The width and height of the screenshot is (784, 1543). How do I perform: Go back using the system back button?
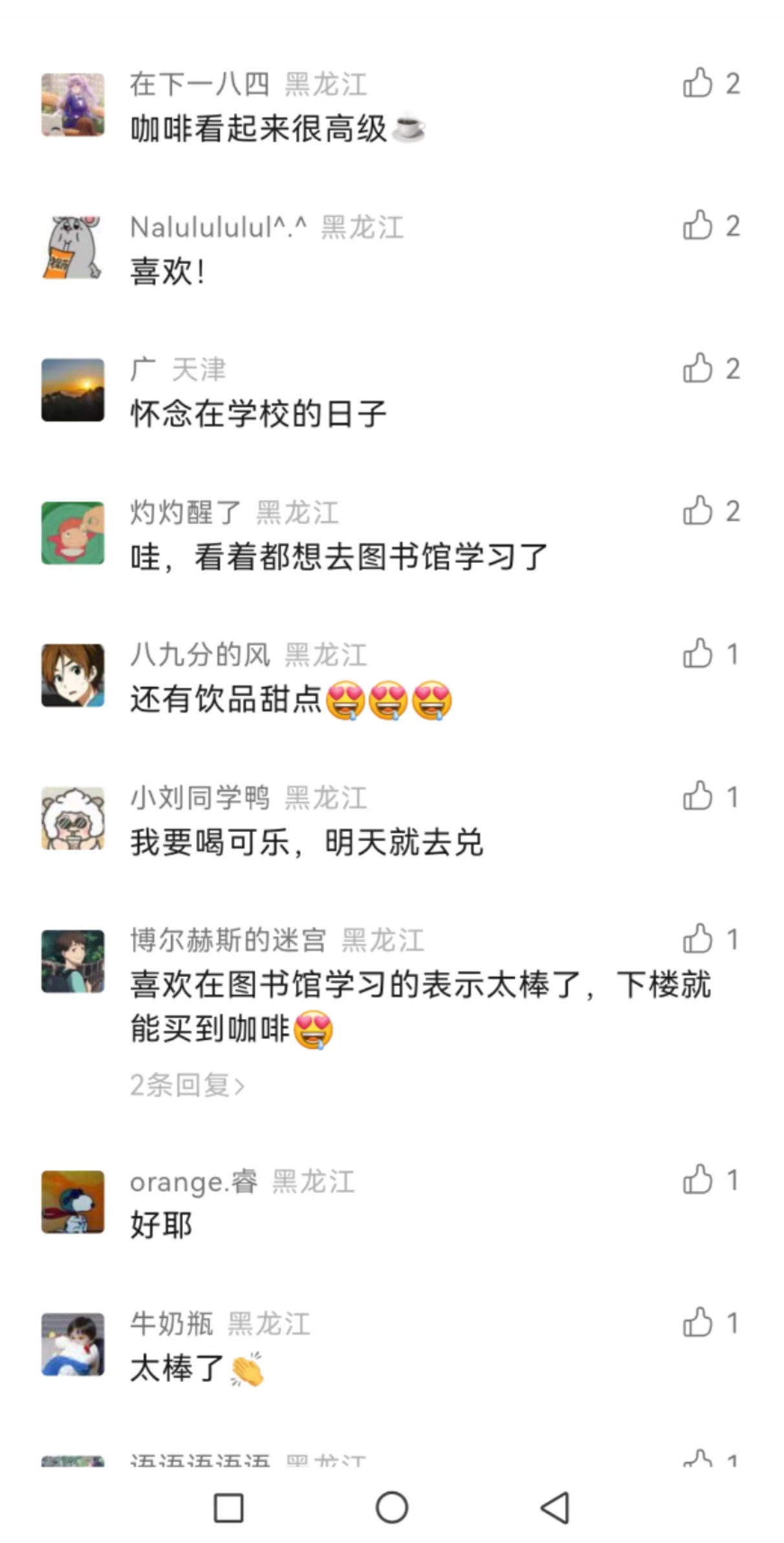pos(555,1508)
